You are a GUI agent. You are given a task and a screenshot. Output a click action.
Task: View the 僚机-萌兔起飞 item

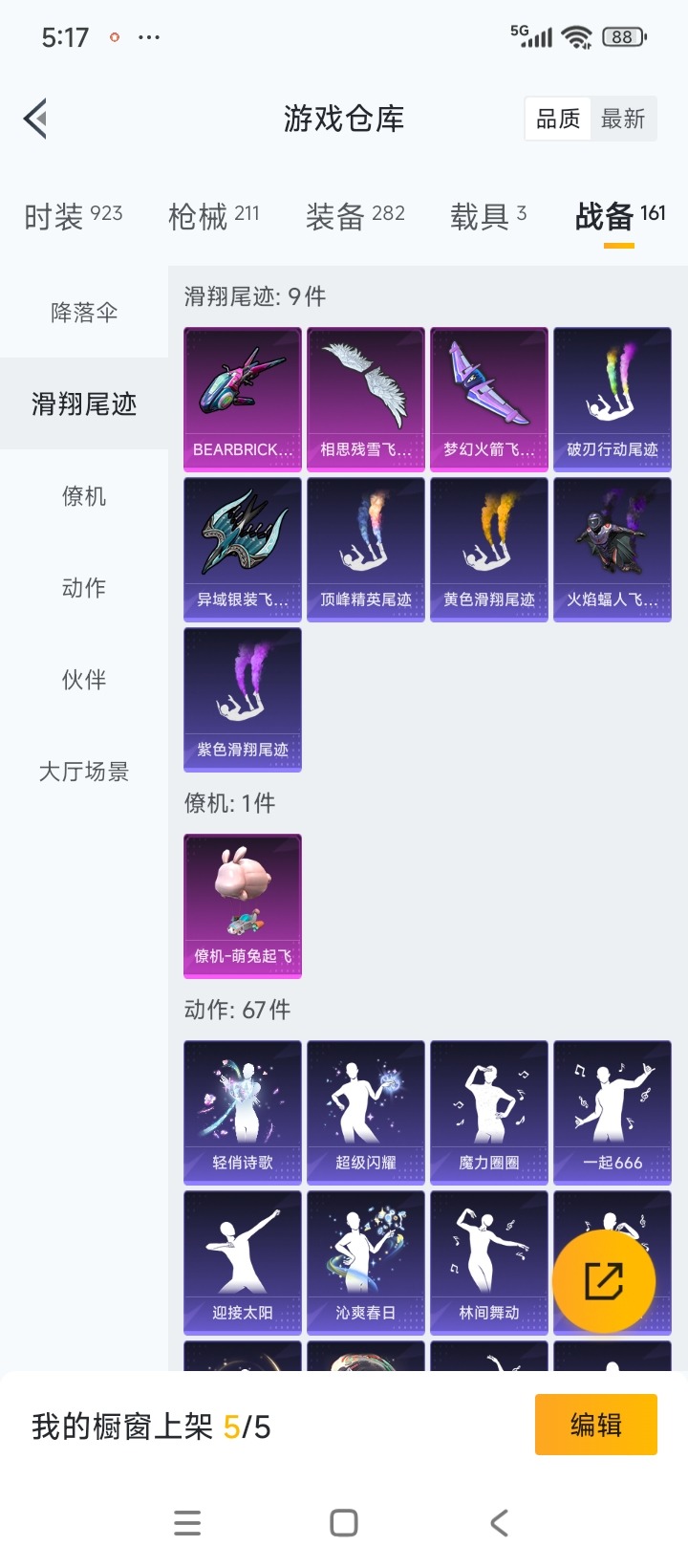coord(243,905)
